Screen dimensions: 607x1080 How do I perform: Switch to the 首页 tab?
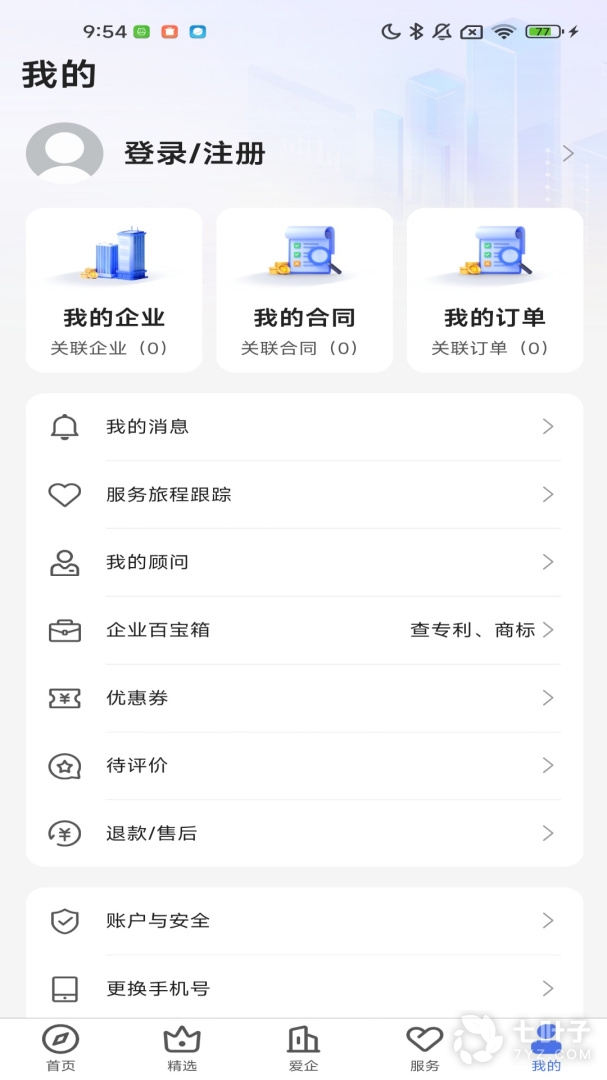tap(61, 1048)
